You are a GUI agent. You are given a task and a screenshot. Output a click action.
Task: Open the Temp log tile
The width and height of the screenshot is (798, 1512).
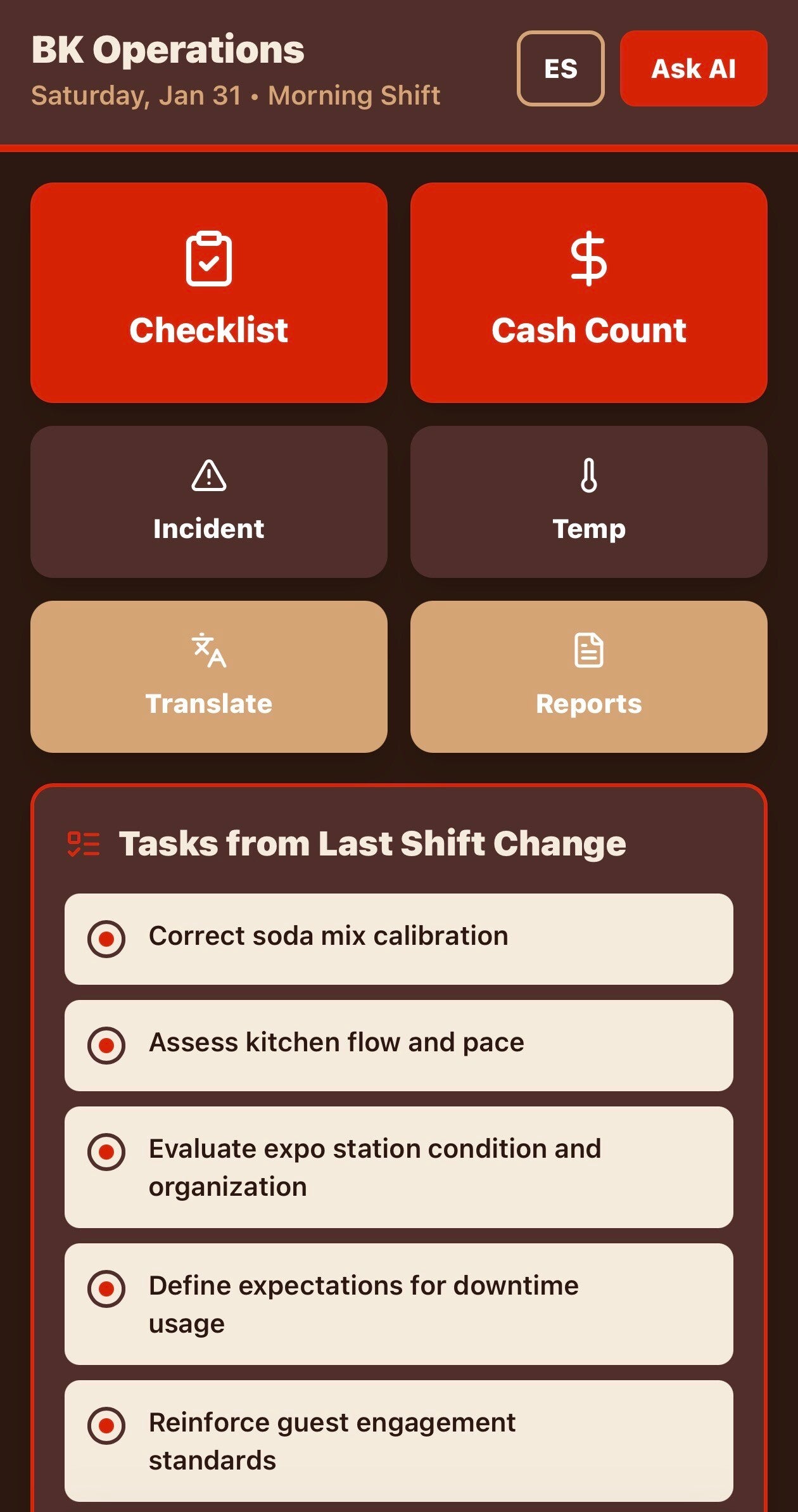(x=589, y=502)
